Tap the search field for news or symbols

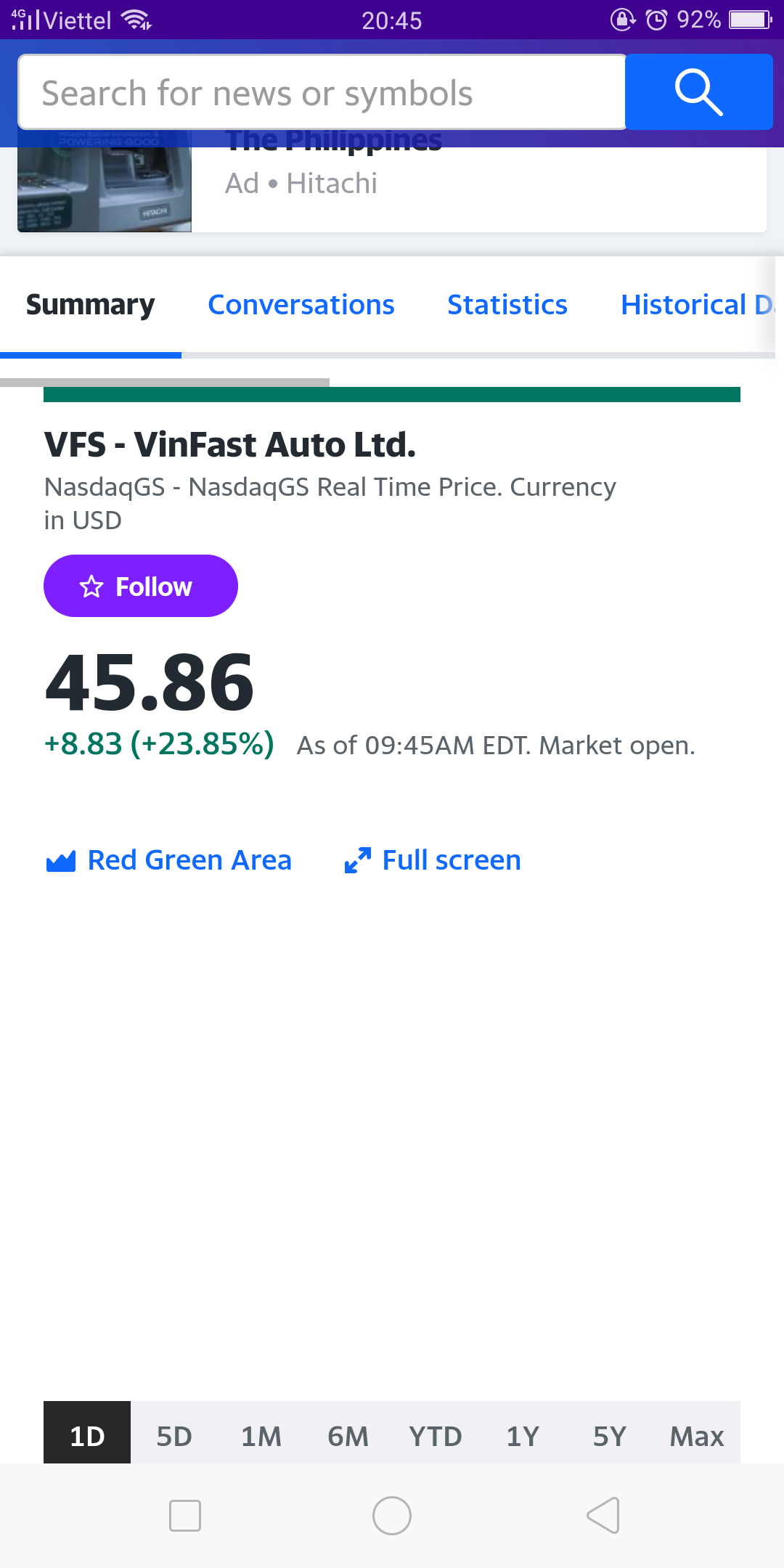tap(322, 93)
